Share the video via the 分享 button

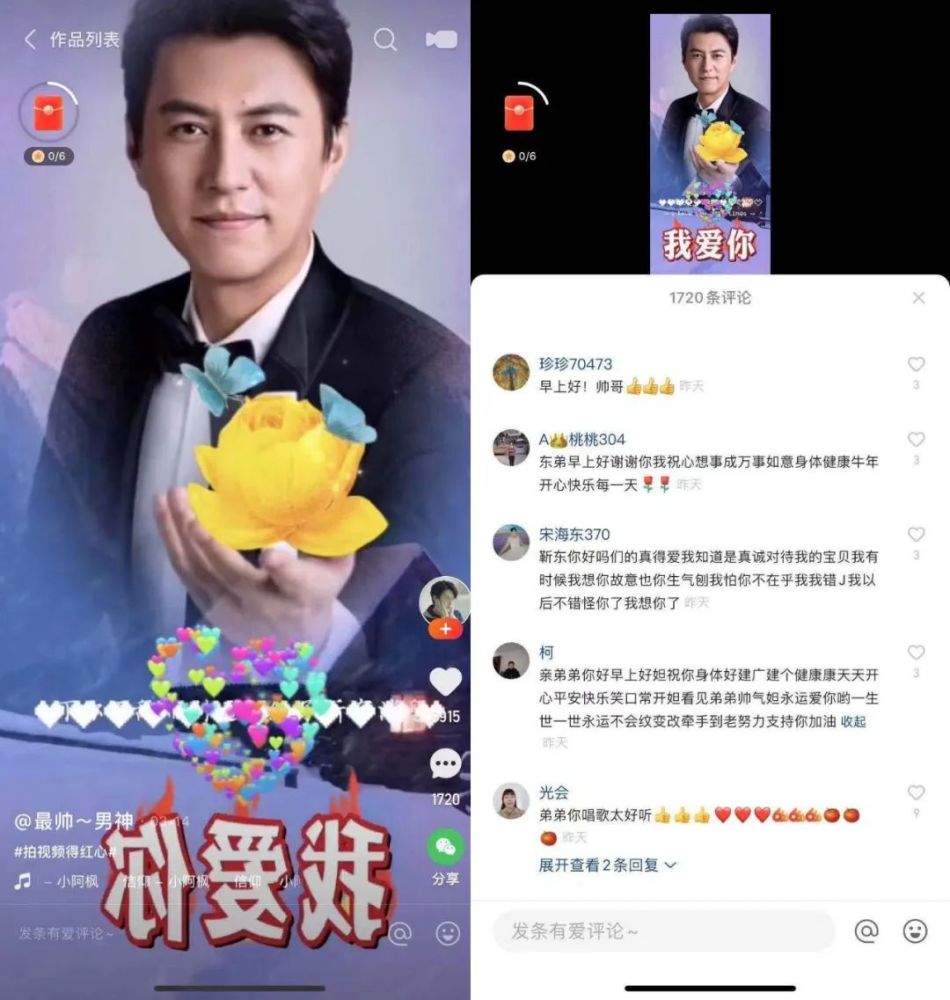tap(445, 848)
